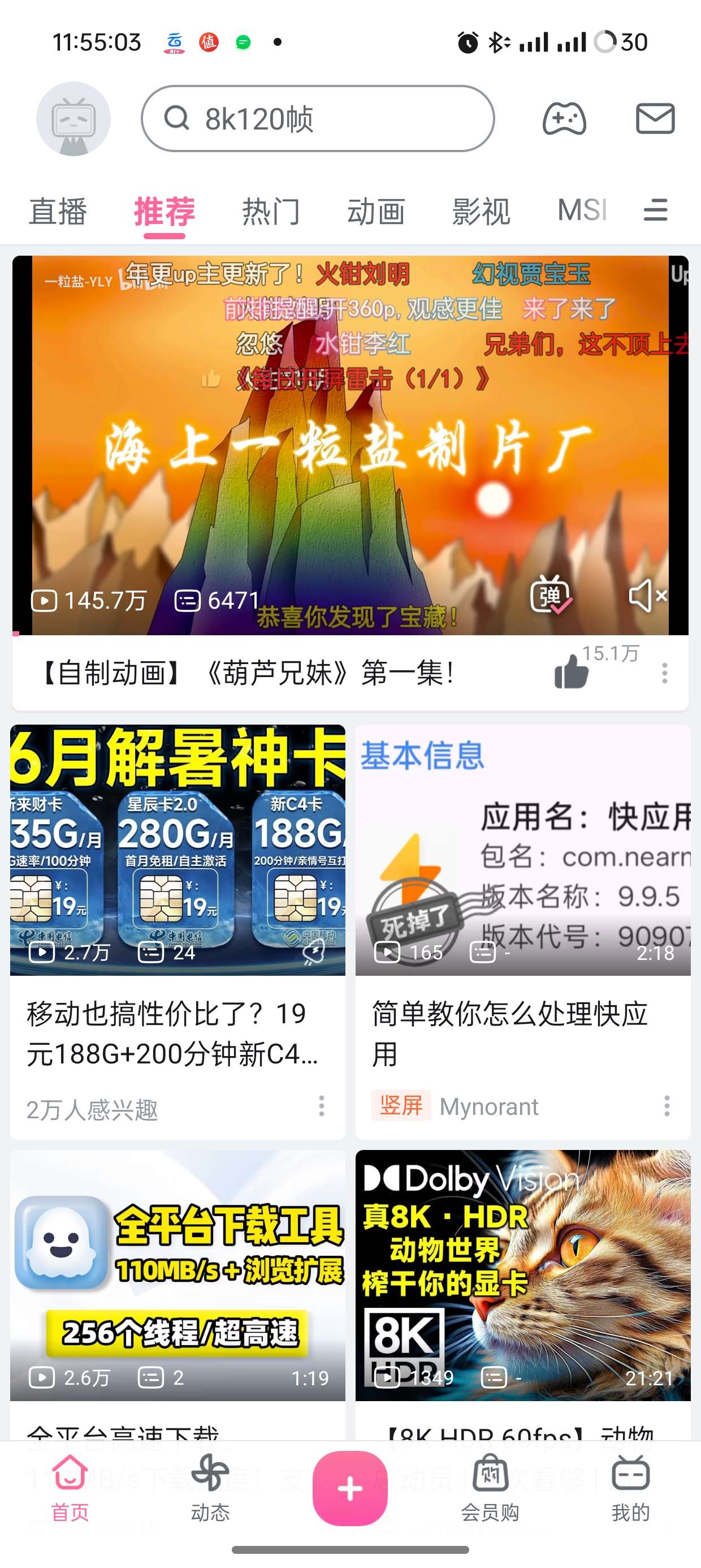Open more options for 葫芦兄妹 video
The image size is (701, 1568).
[664, 673]
